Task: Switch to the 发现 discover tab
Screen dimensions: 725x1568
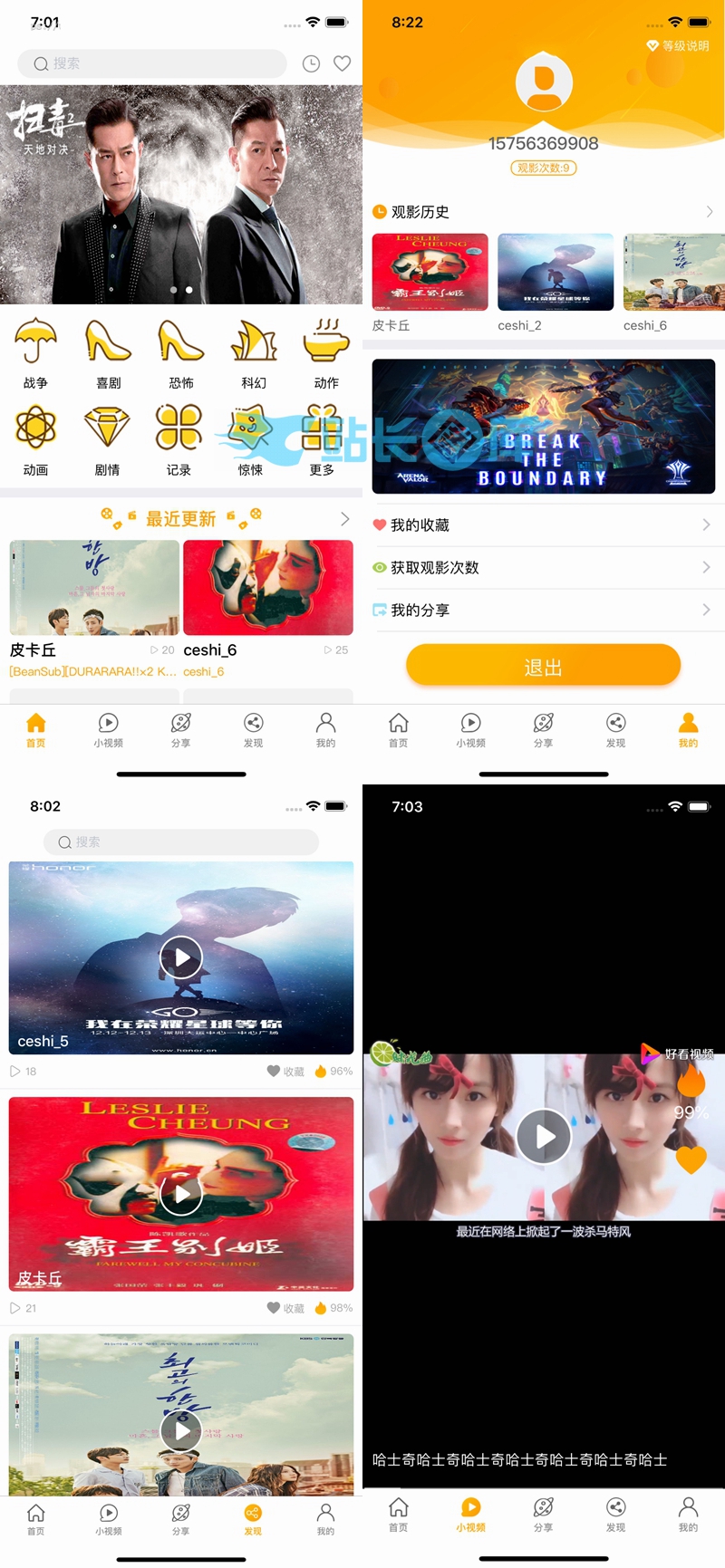Action: coord(253,1517)
